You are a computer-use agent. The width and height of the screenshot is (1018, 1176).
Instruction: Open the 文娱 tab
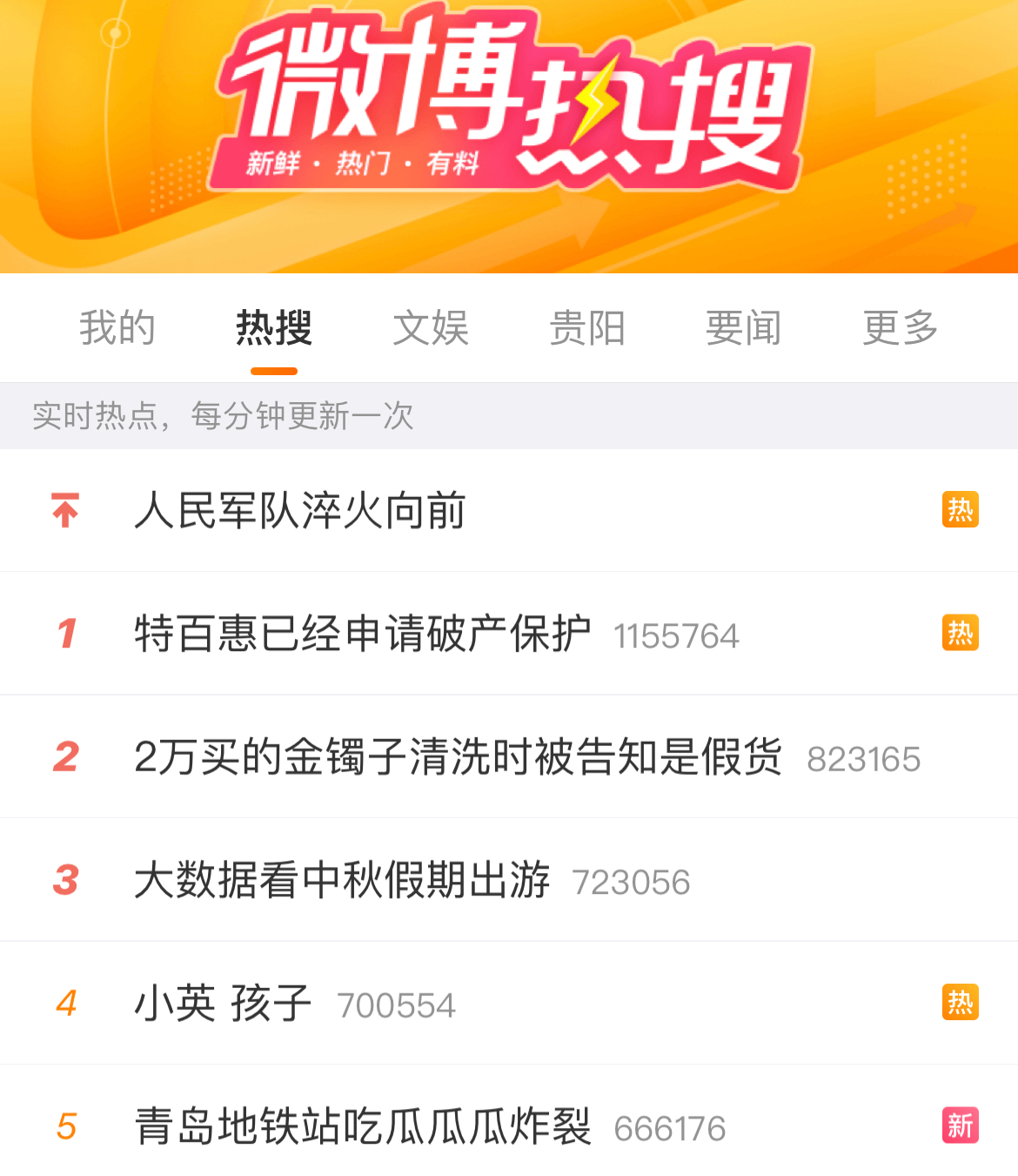click(431, 328)
